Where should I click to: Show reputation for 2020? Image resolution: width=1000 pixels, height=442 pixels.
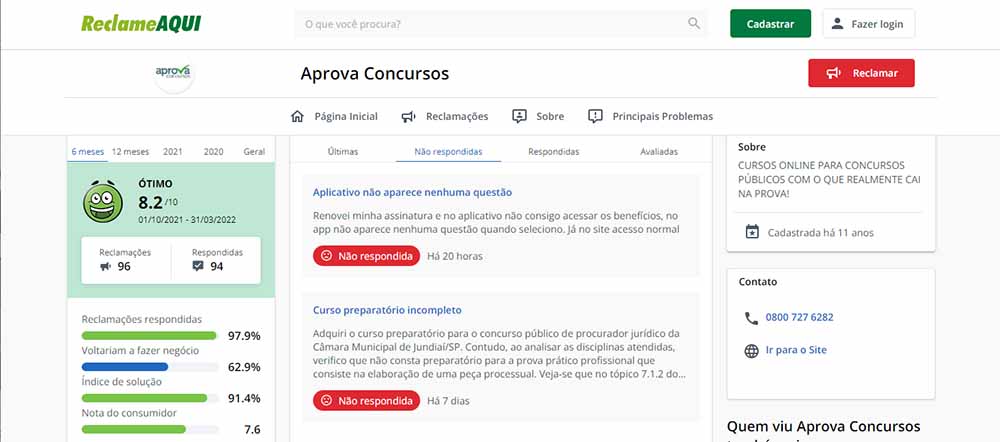pos(213,152)
